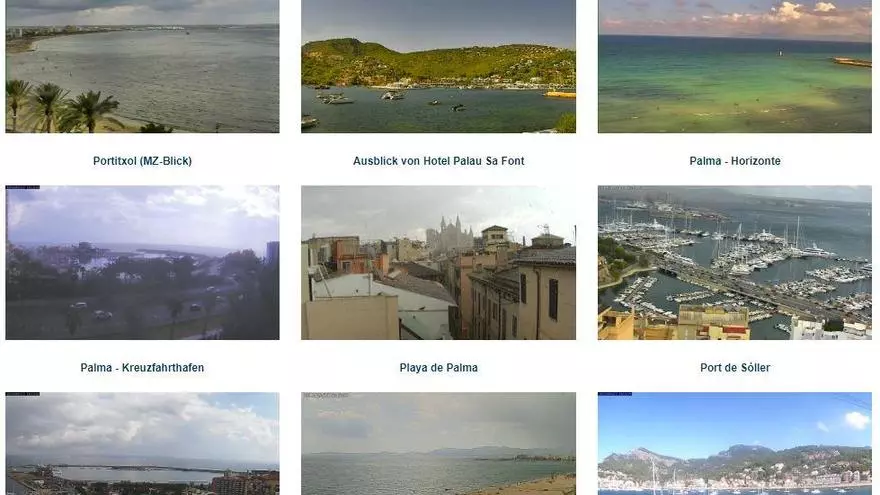Open the hazy road and harbour webcam image
Screen dimensions: 880x495
pos(142,262)
